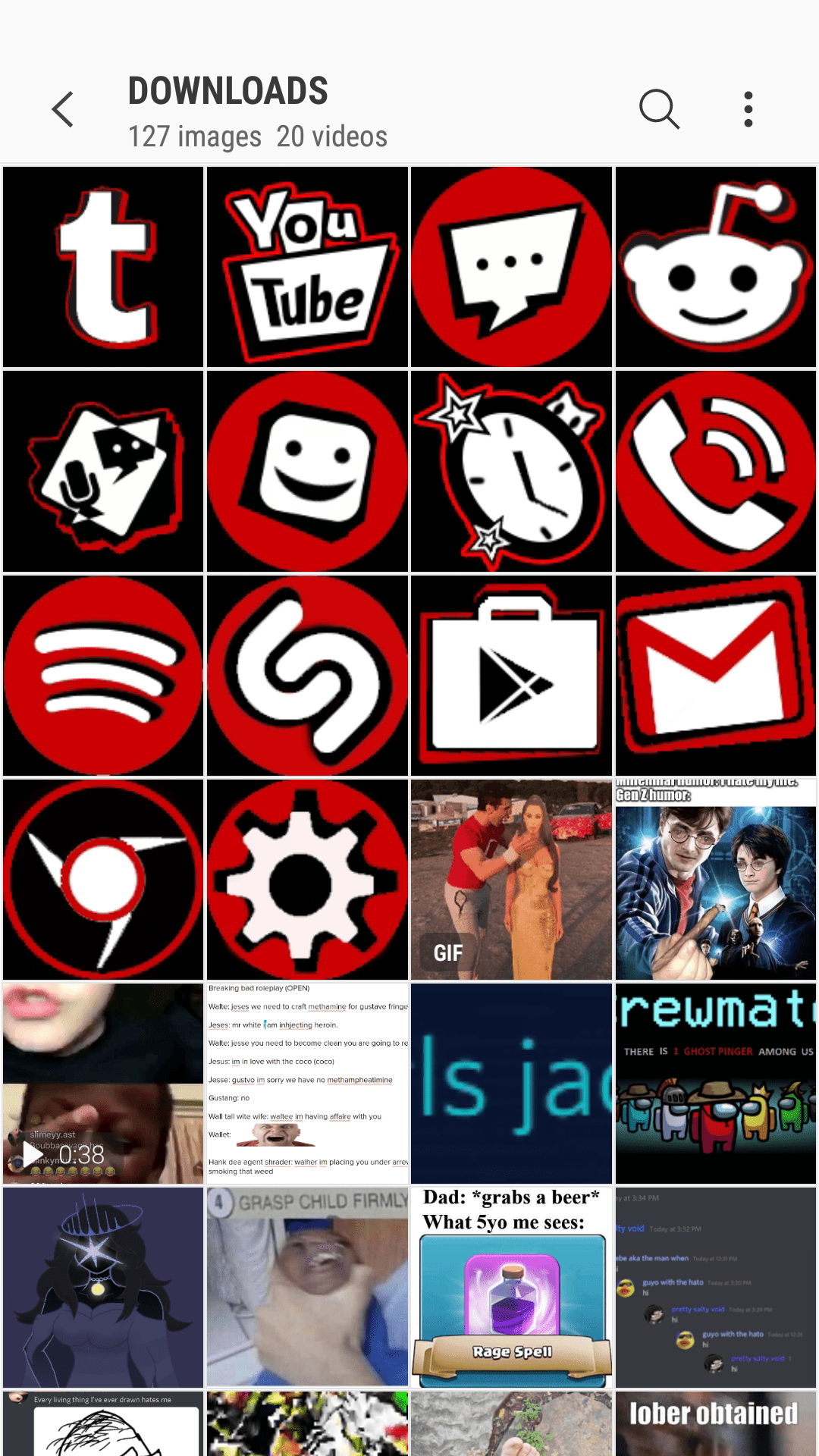This screenshot has height=1456, width=819.
Task: Play the 0:38 video thumbnail
Action: [x=103, y=1084]
